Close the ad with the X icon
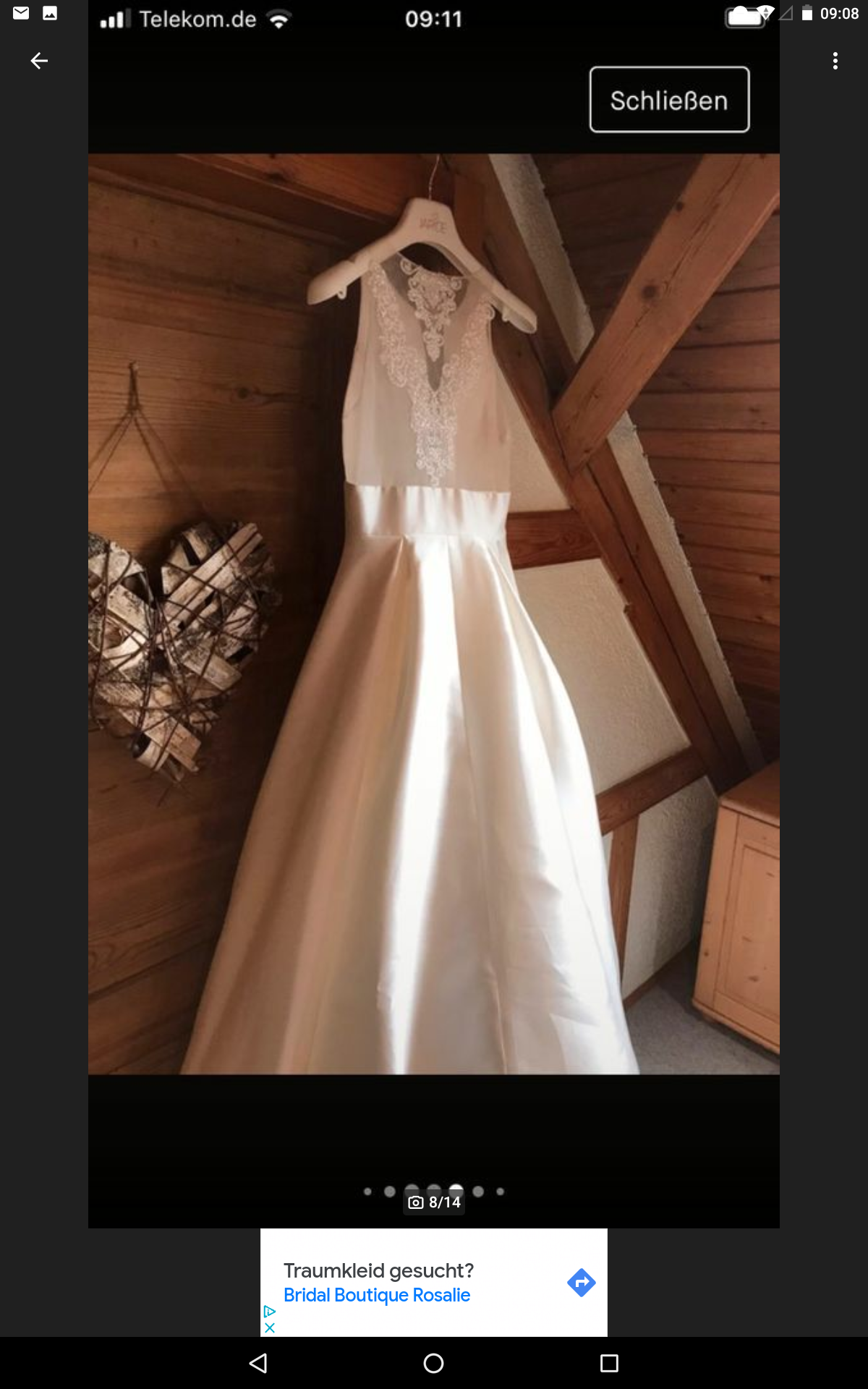Viewport: 868px width, 1389px height. coord(269,1328)
